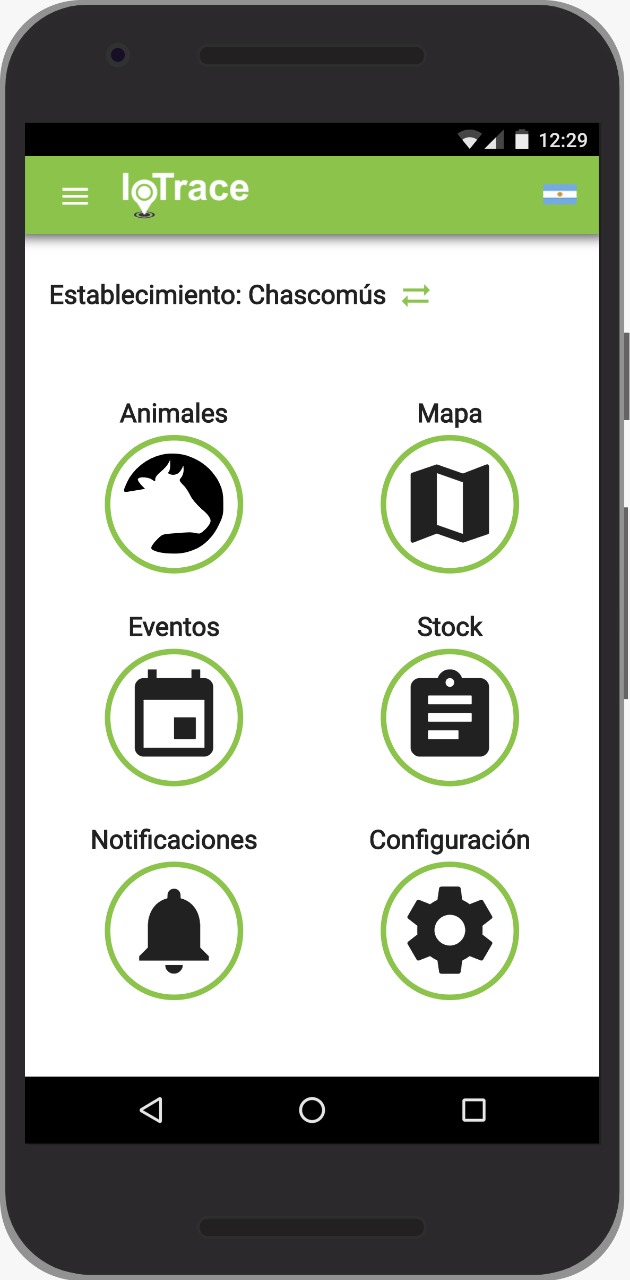
Task: View the Stock clipboard
Action: tap(449, 717)
